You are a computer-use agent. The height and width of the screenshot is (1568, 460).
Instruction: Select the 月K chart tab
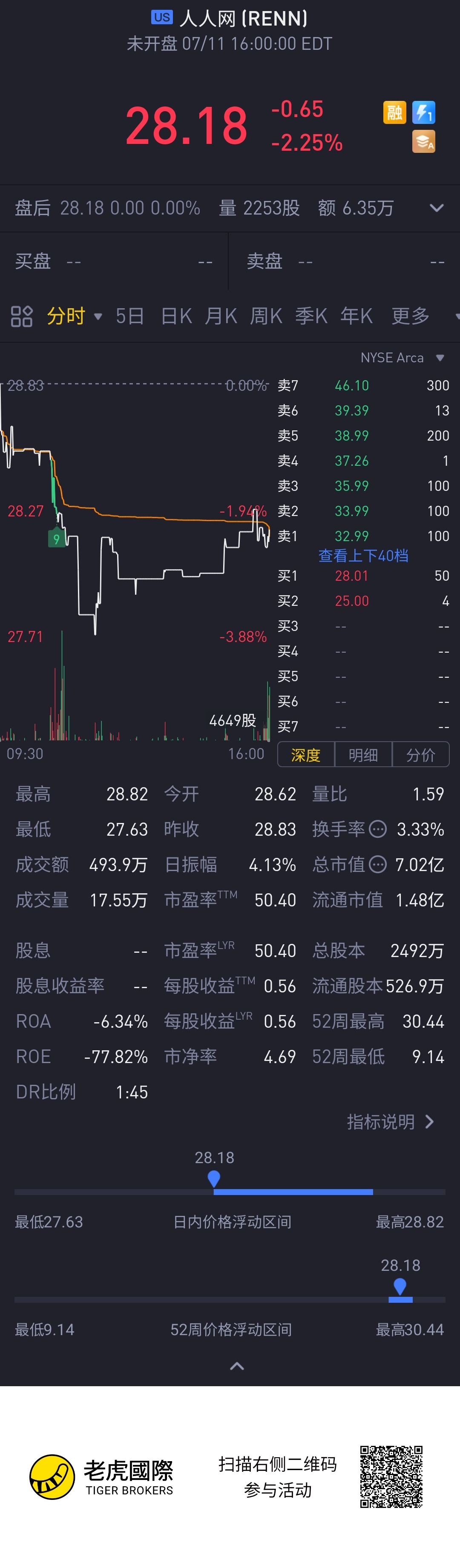click(221, 316)
